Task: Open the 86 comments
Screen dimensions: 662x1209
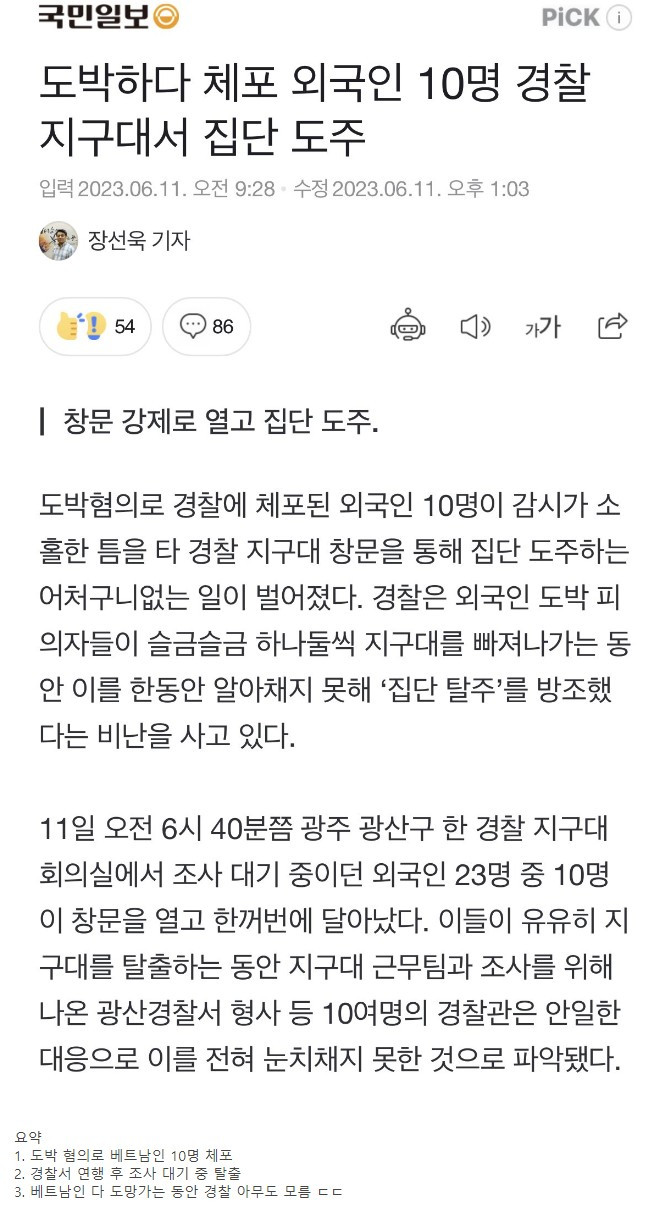Action: [x=206, y=326]
